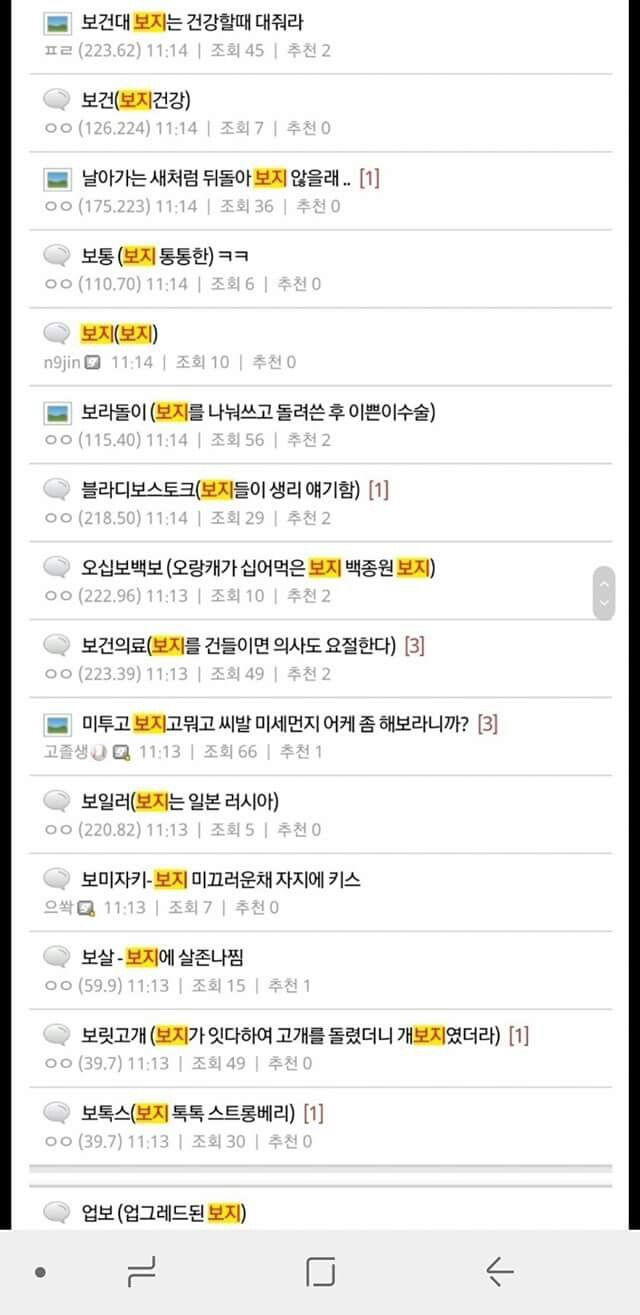Image resolution: width=640 pixels, height=1315 pixels.
Task: Open the post starting with 보릿고개
Action: click(290, 1036)
